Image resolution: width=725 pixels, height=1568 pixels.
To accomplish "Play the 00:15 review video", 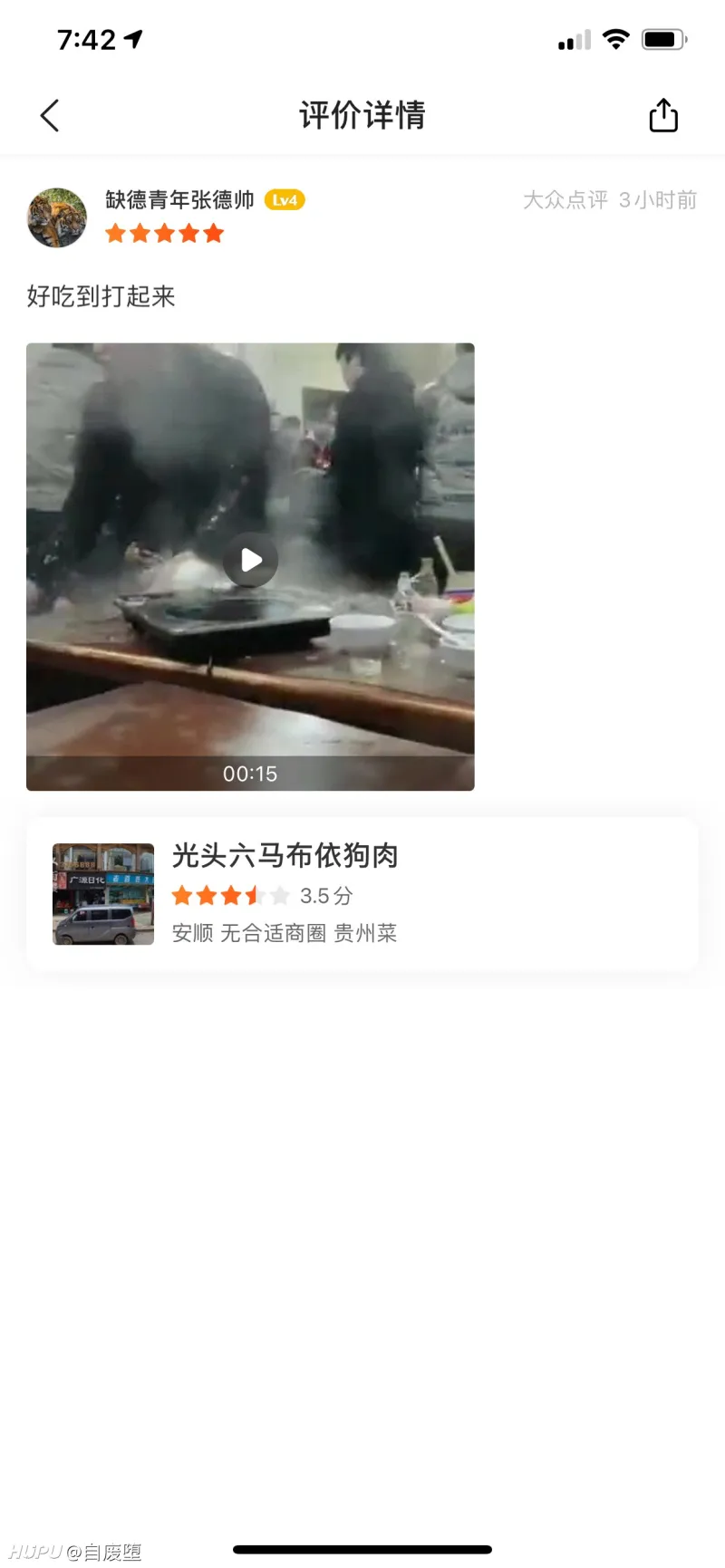I will pyautogui.click(x=250, y=561).
